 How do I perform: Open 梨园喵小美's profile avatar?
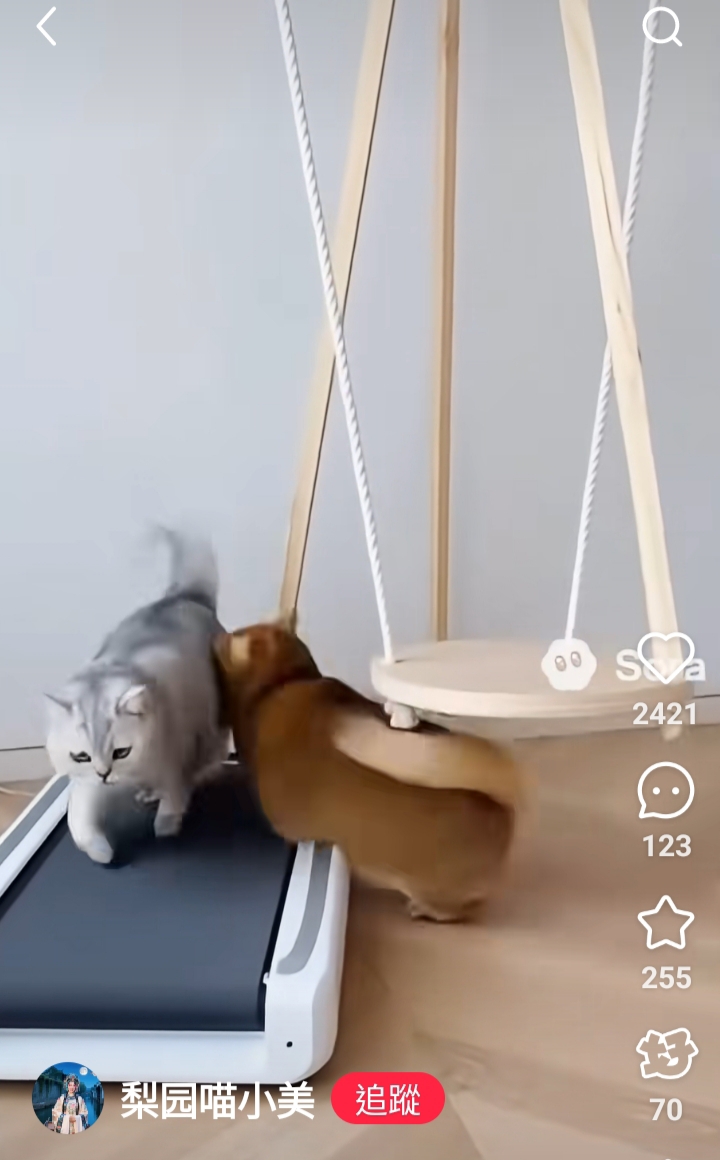tap(68, 1098)
